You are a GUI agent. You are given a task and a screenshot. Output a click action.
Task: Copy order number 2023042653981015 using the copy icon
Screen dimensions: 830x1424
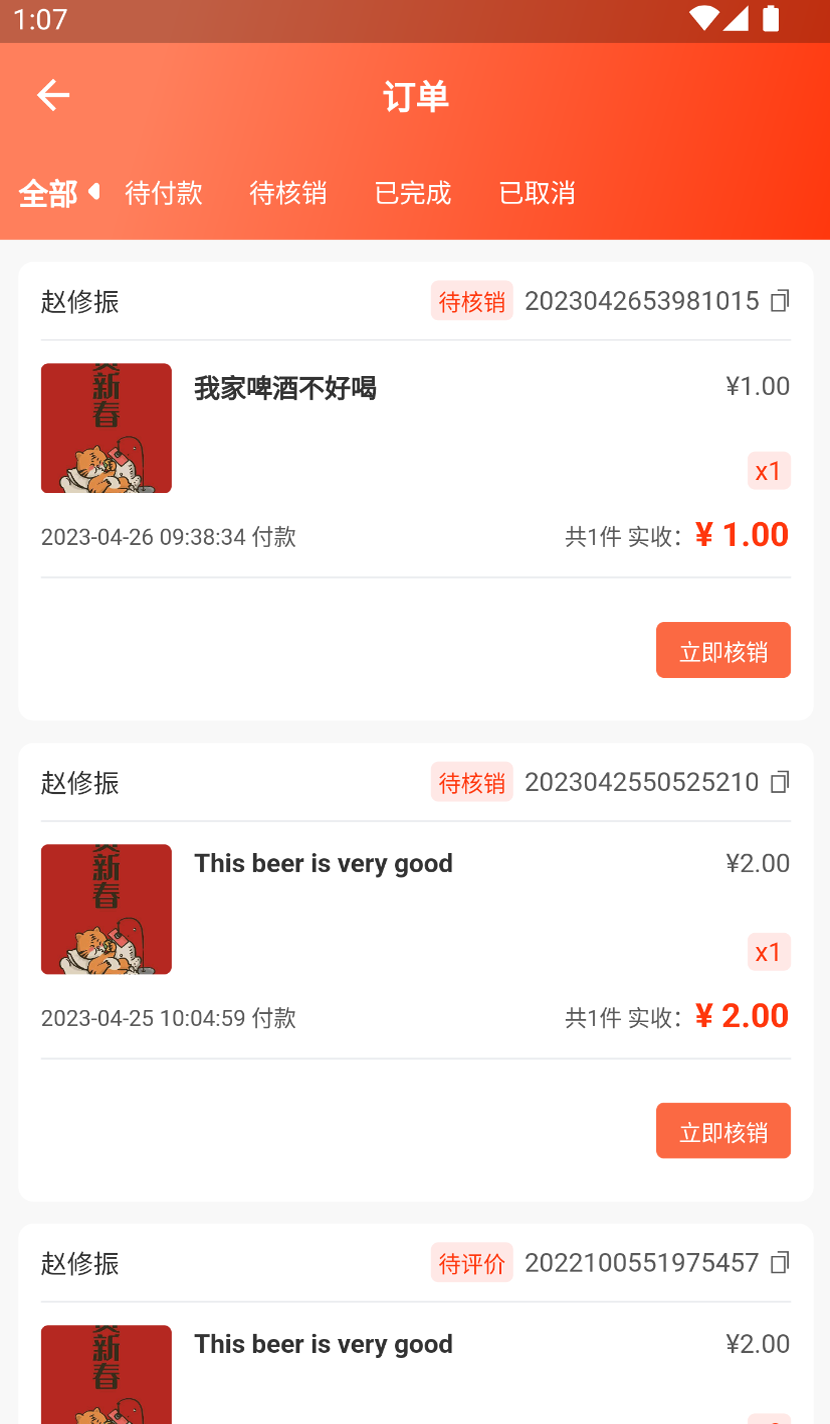coord(780,299)
